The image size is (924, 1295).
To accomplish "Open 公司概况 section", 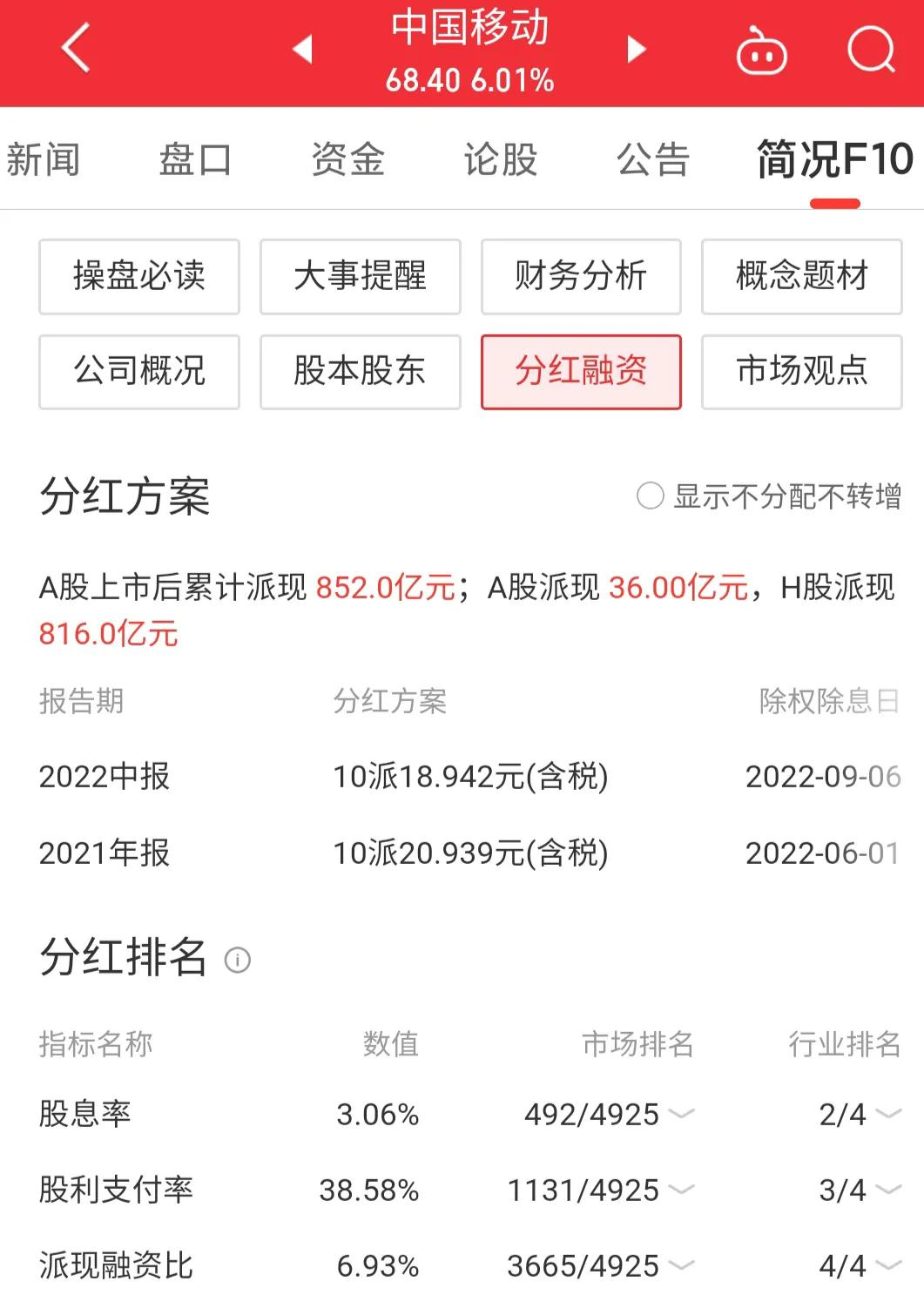I will click(x=139, y=371).
